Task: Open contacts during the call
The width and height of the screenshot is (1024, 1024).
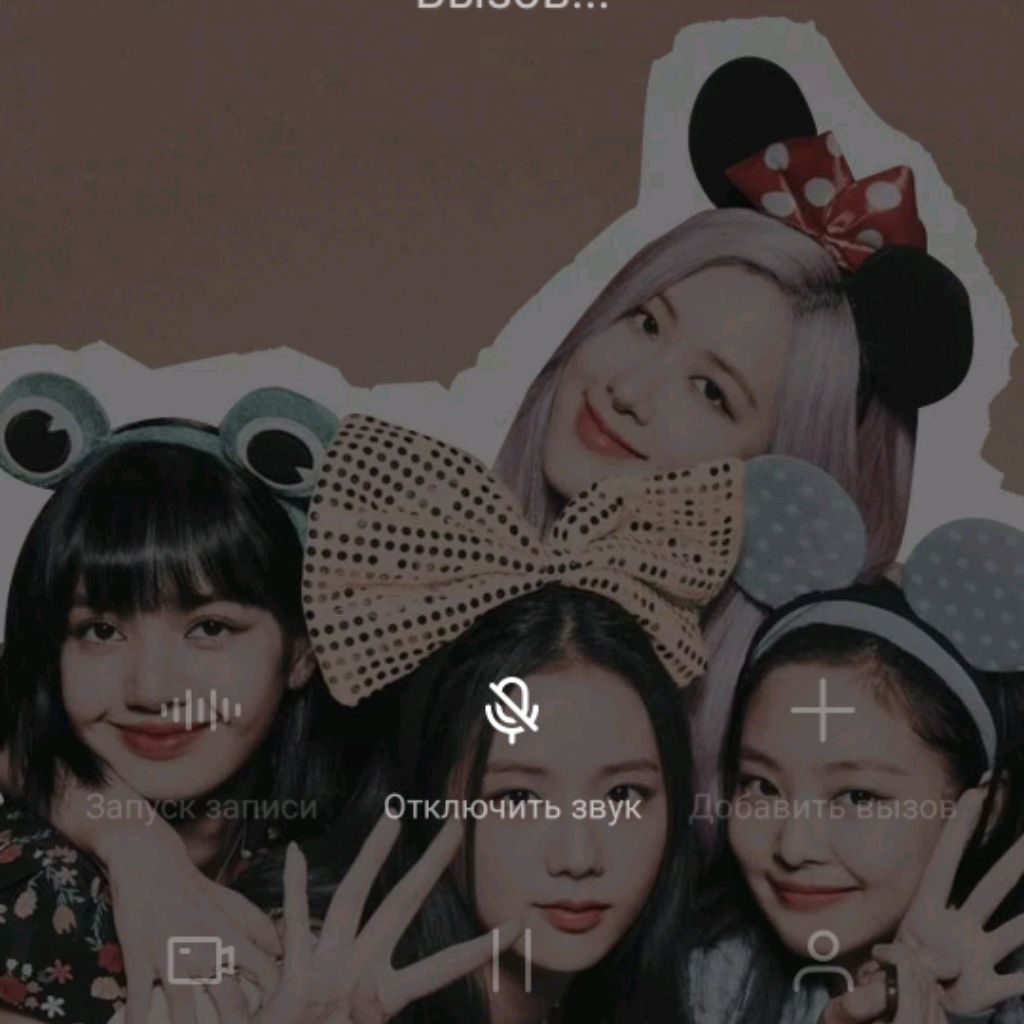Action: coord(822,961)
